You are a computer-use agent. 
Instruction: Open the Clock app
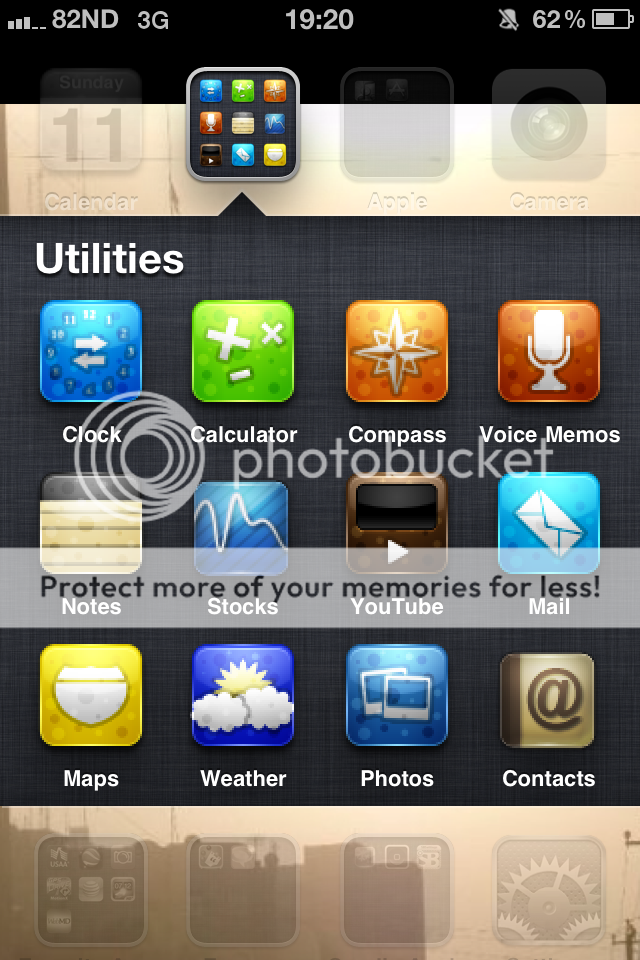91,352
